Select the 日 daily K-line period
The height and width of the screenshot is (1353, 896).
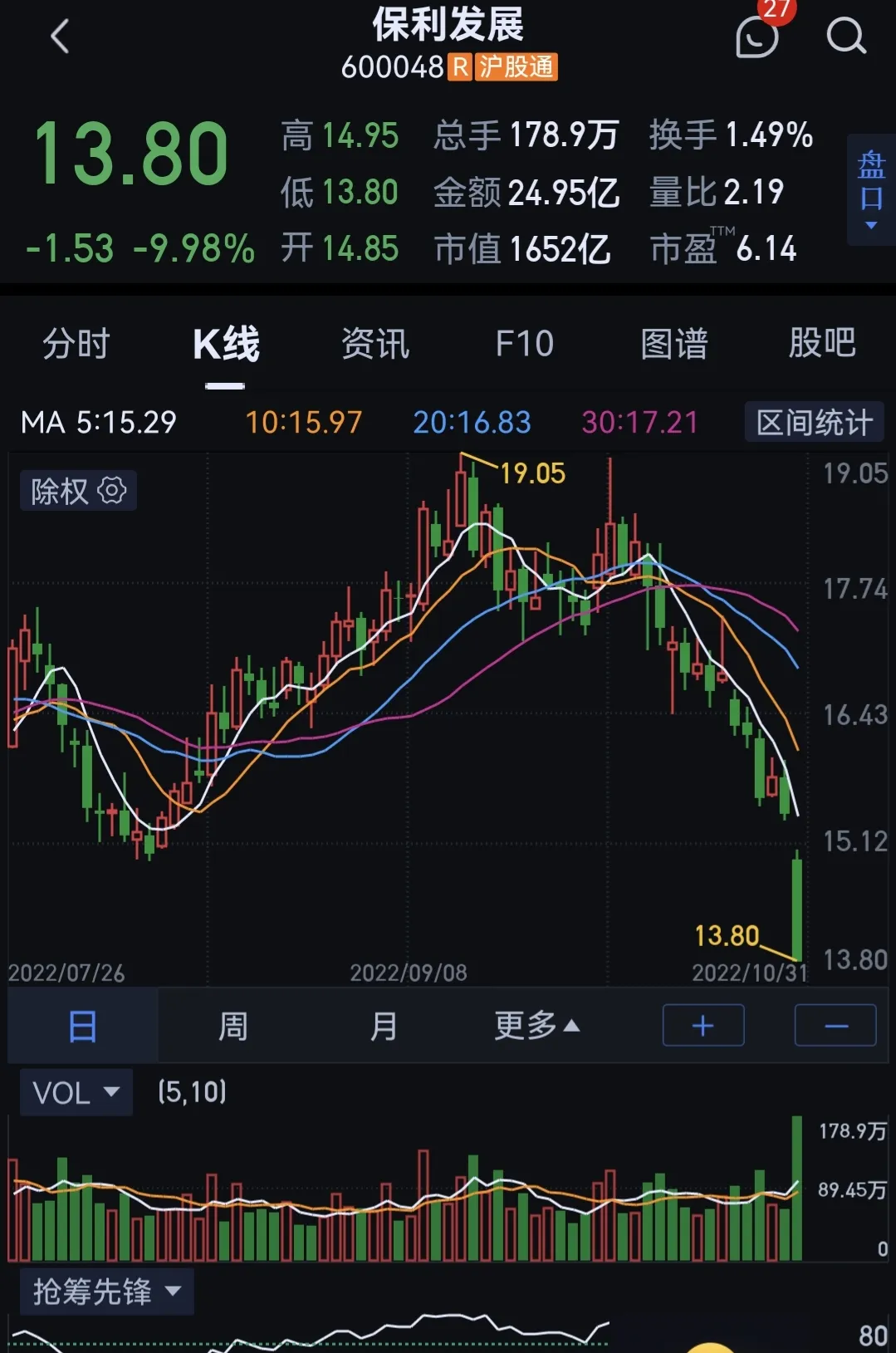click(x=82, y=1027)
